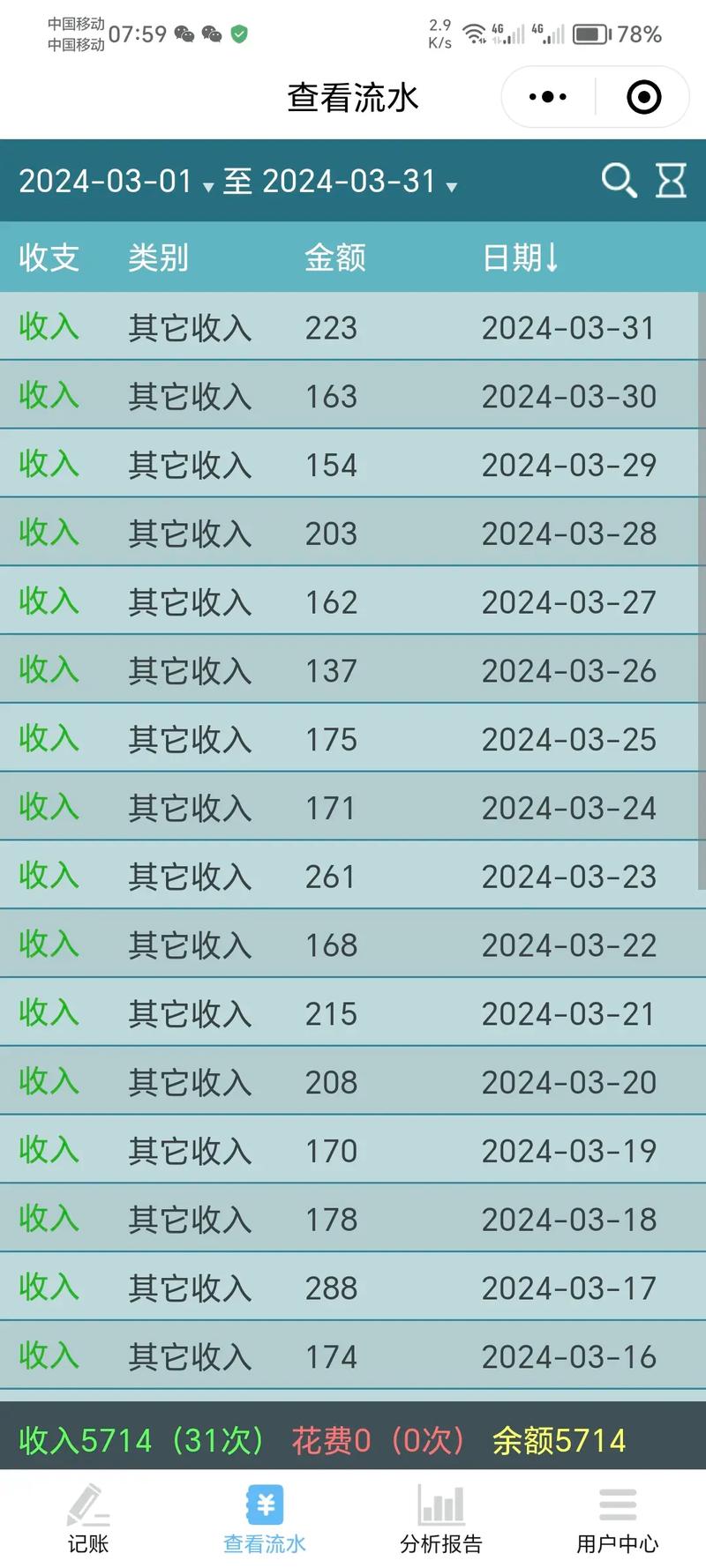Open the 分析报告 bar chart icon
Viewport: 706px width, 1568px height.
coord(440,1504)
